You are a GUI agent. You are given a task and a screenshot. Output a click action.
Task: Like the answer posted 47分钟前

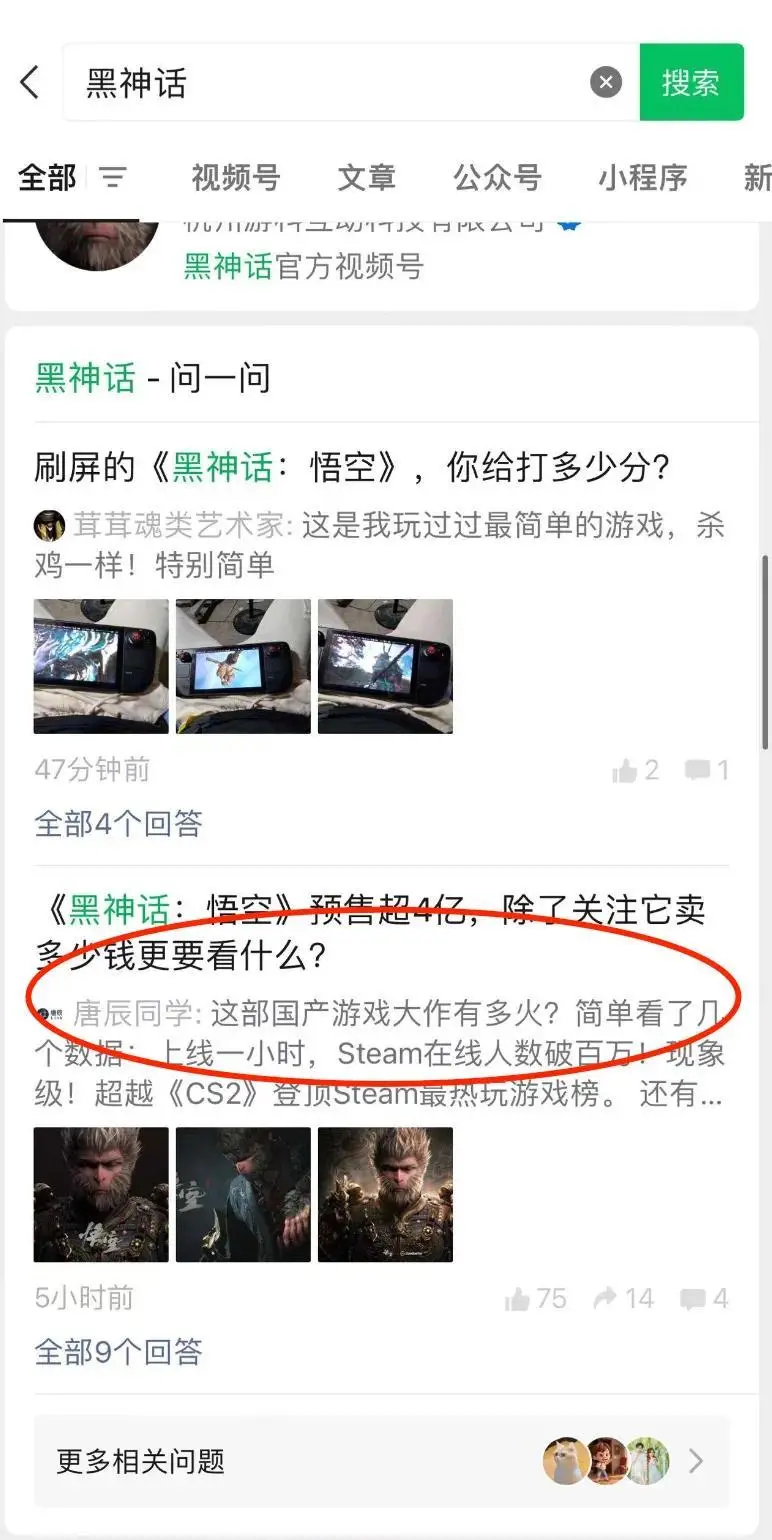point(636,770)
